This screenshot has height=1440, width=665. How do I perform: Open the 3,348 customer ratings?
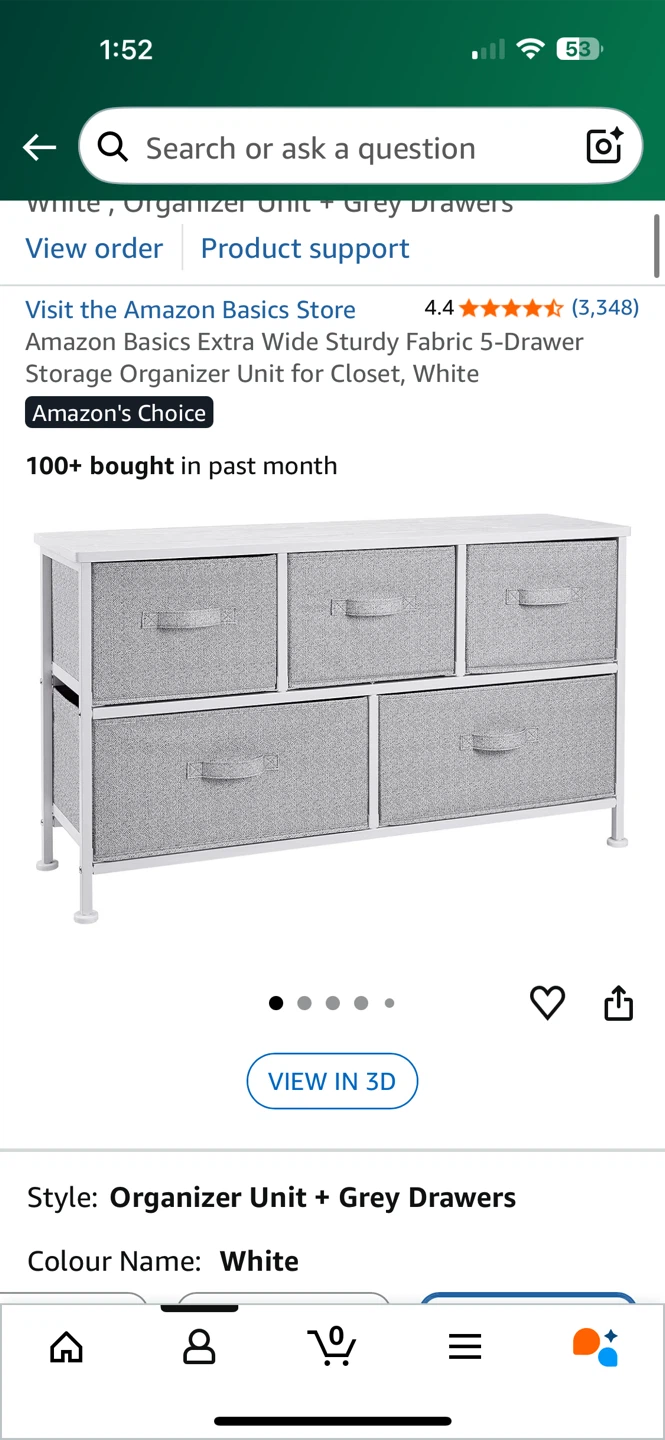point(604,307)
